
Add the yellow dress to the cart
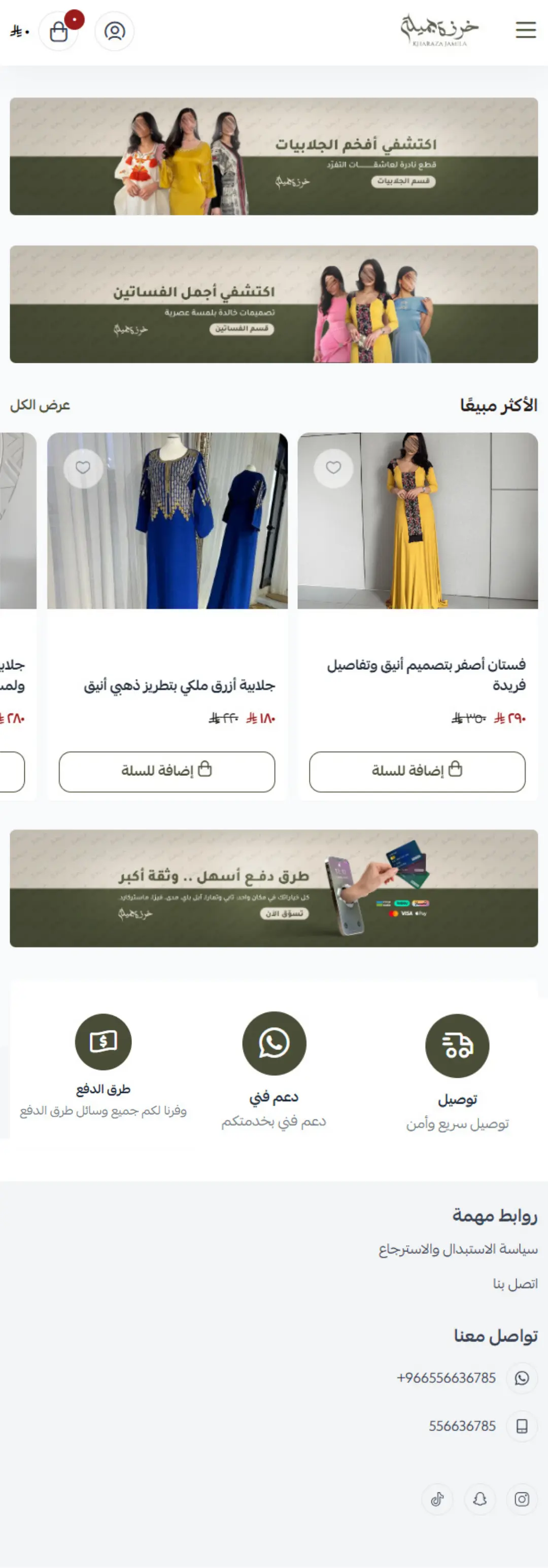click(417, 771)
